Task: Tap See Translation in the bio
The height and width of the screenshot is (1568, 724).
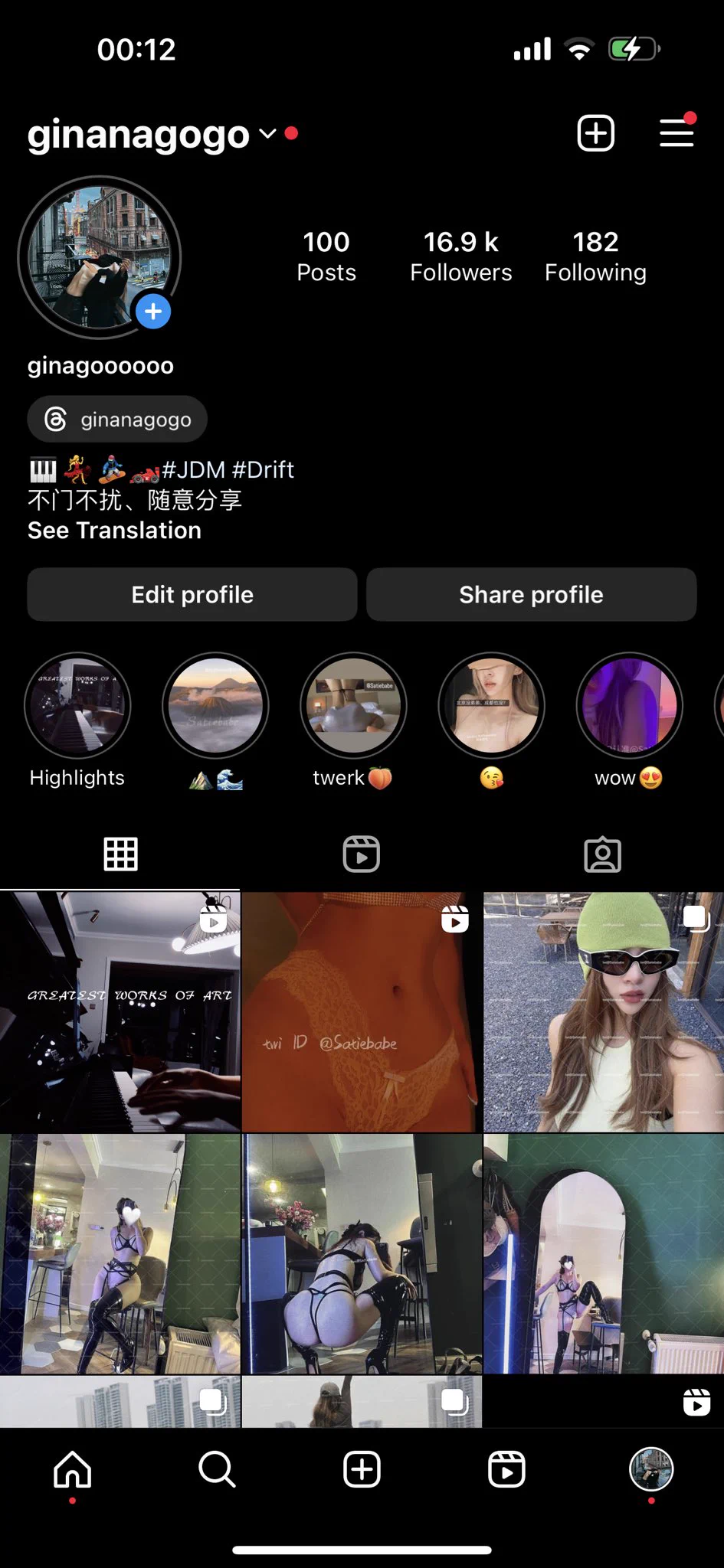Action: [114, 531]
